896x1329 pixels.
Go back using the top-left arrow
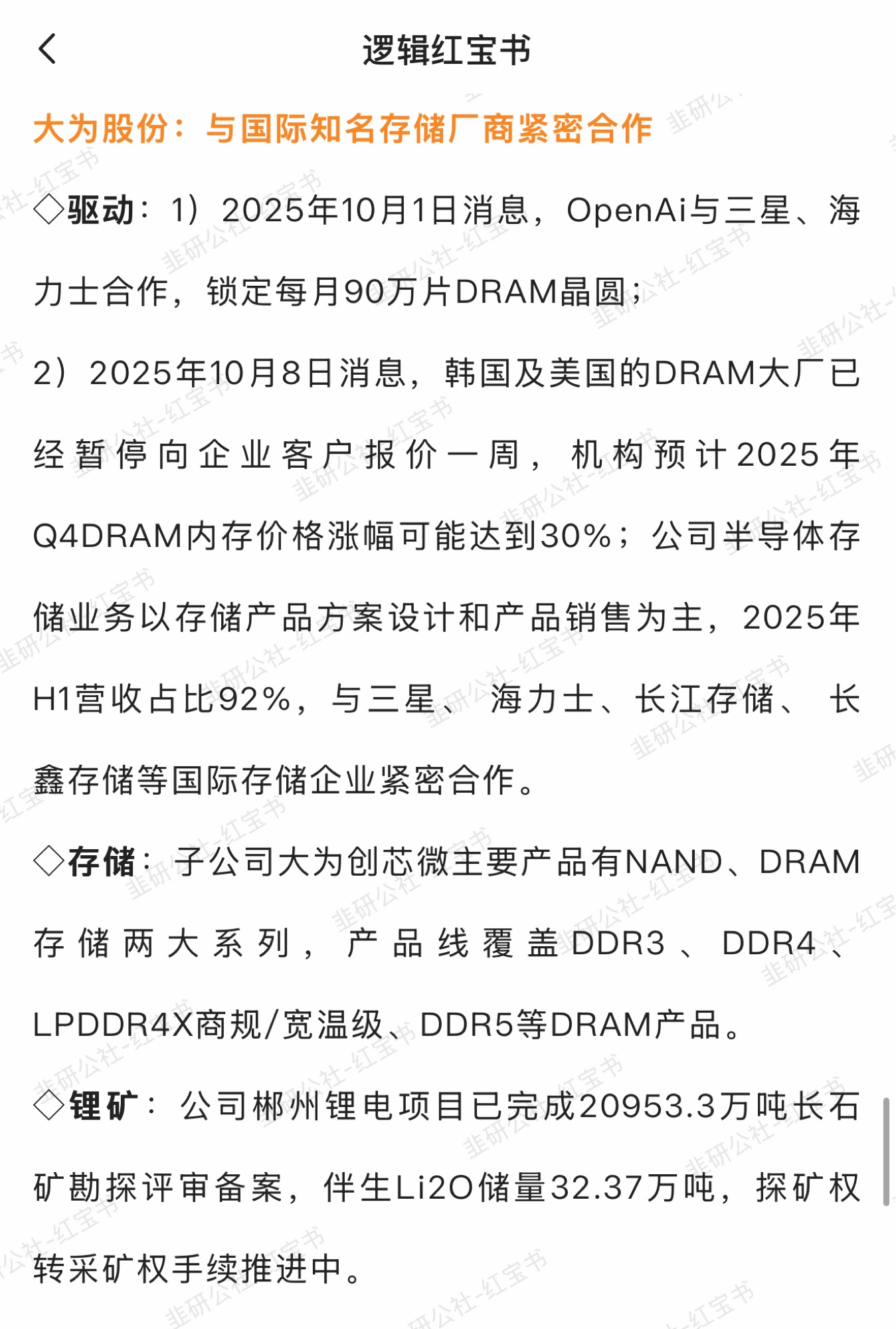(47, 49)
